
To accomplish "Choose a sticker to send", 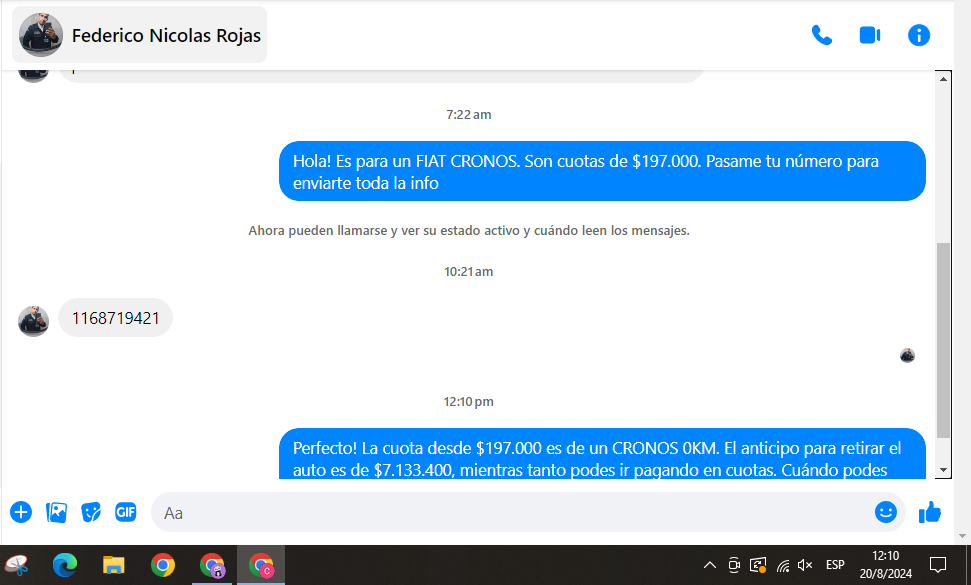I will 91,512.
